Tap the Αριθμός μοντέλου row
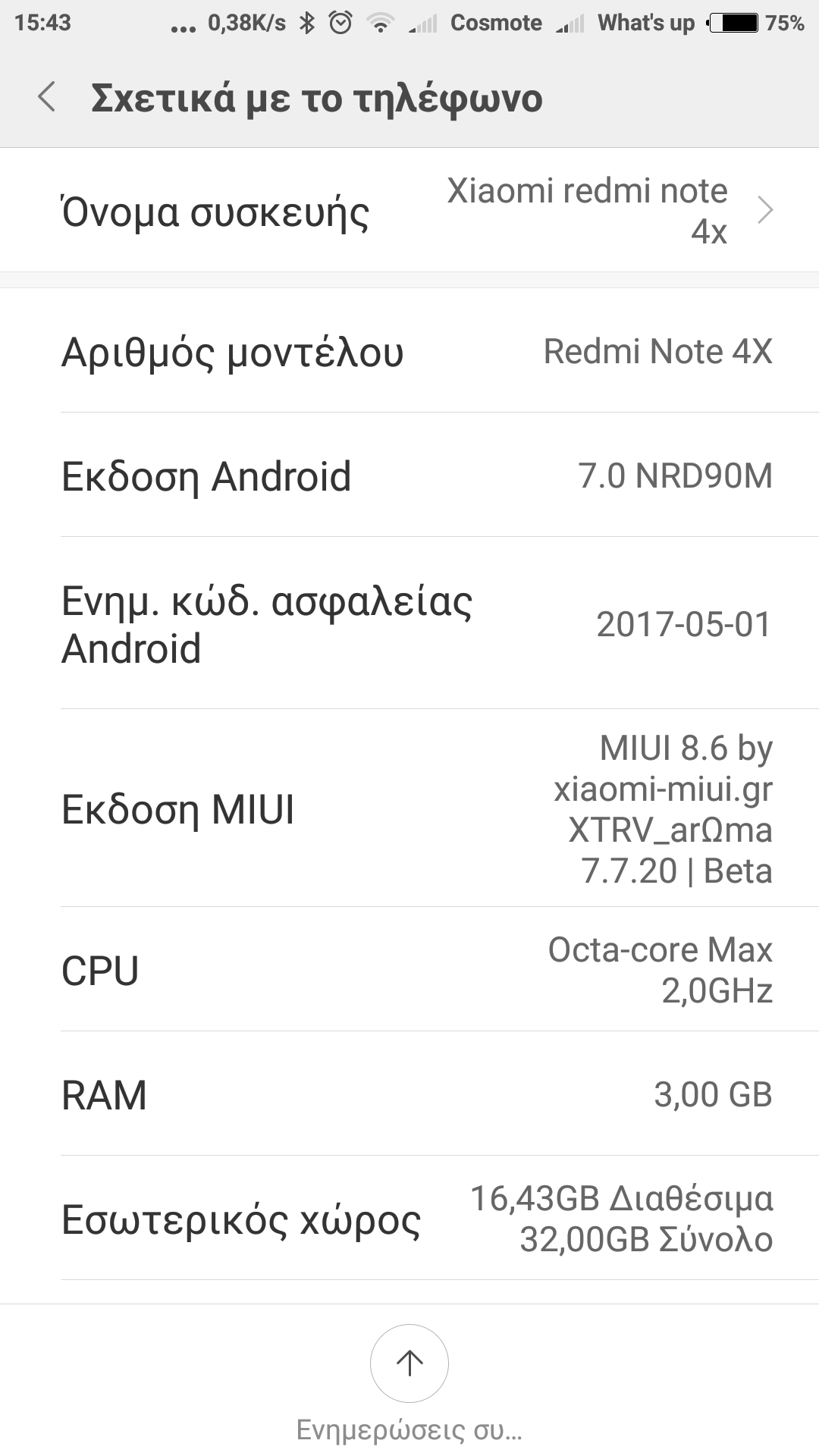The image size is (819, 1456). [409, 351]
